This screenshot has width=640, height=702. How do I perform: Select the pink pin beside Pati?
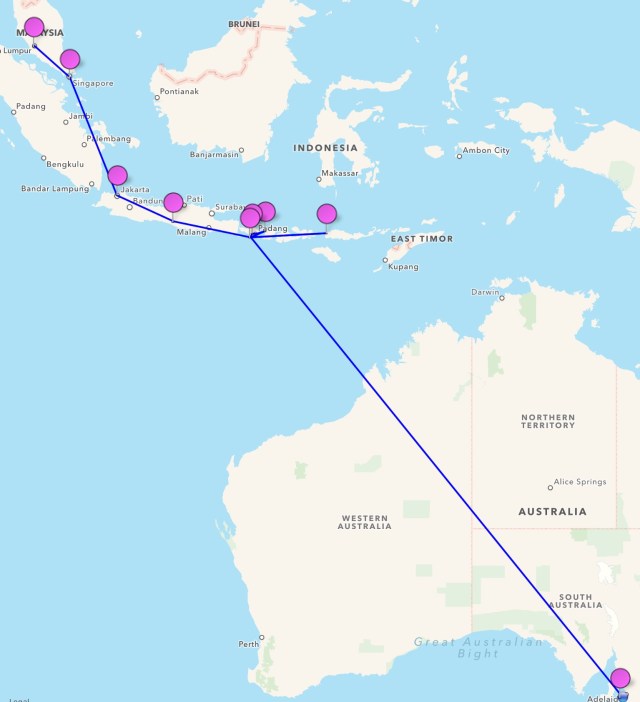click(x=173, y=203)
